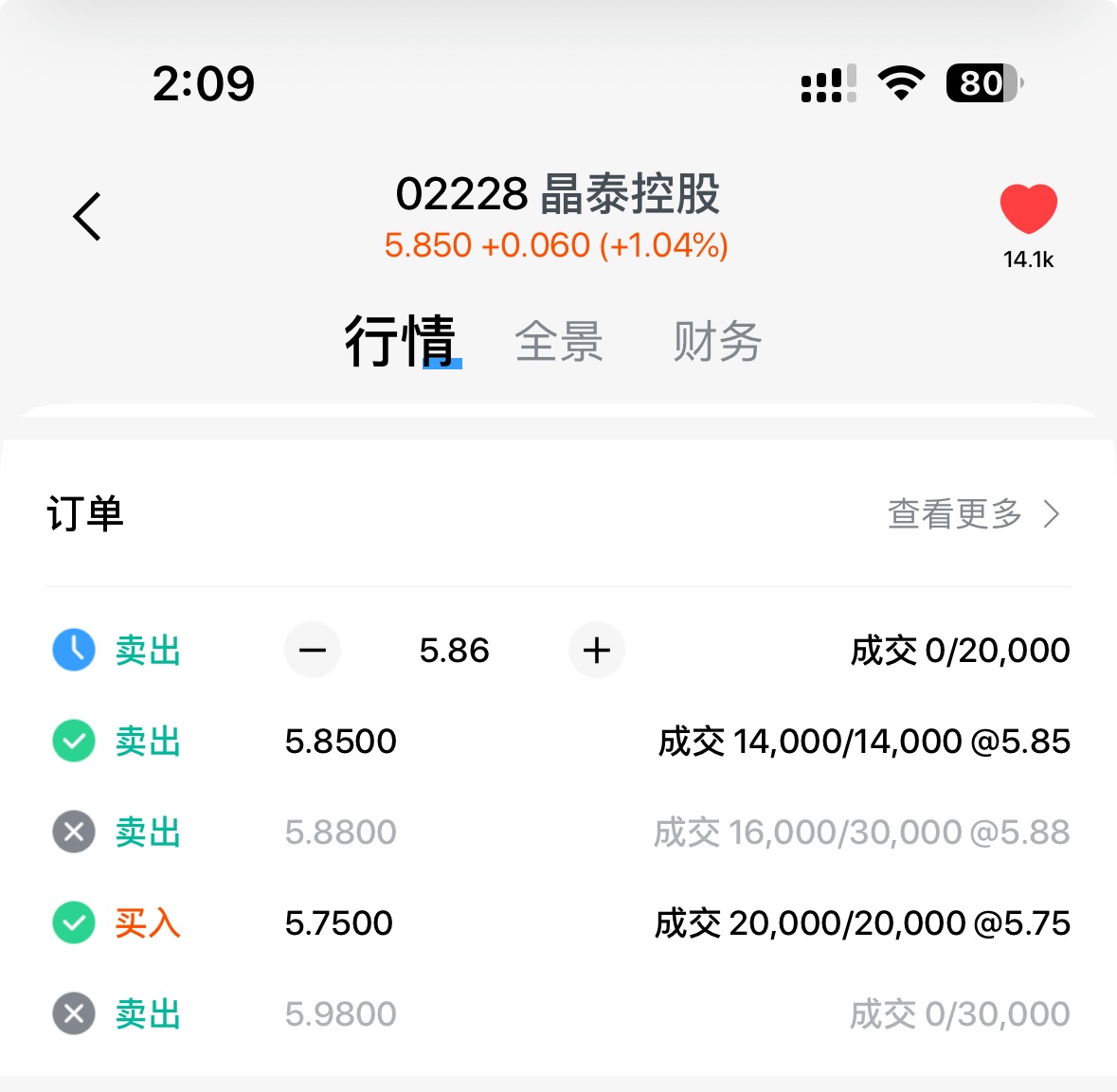Switch to the 全景 tab
The height and width of the screenshot is (1092, 1117).
point(559,342)
